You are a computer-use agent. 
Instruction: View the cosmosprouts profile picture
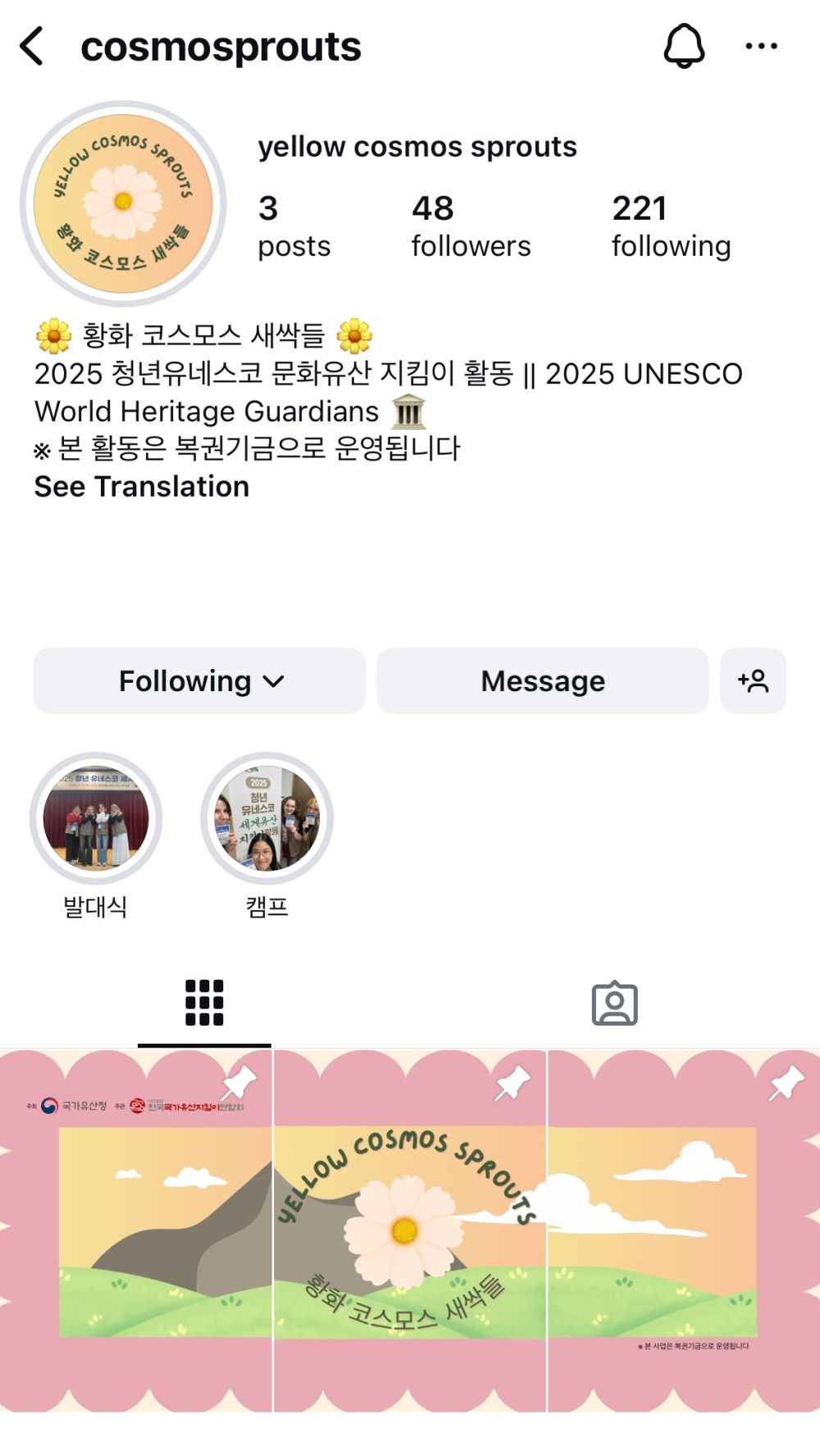click(x=123, y=202)
